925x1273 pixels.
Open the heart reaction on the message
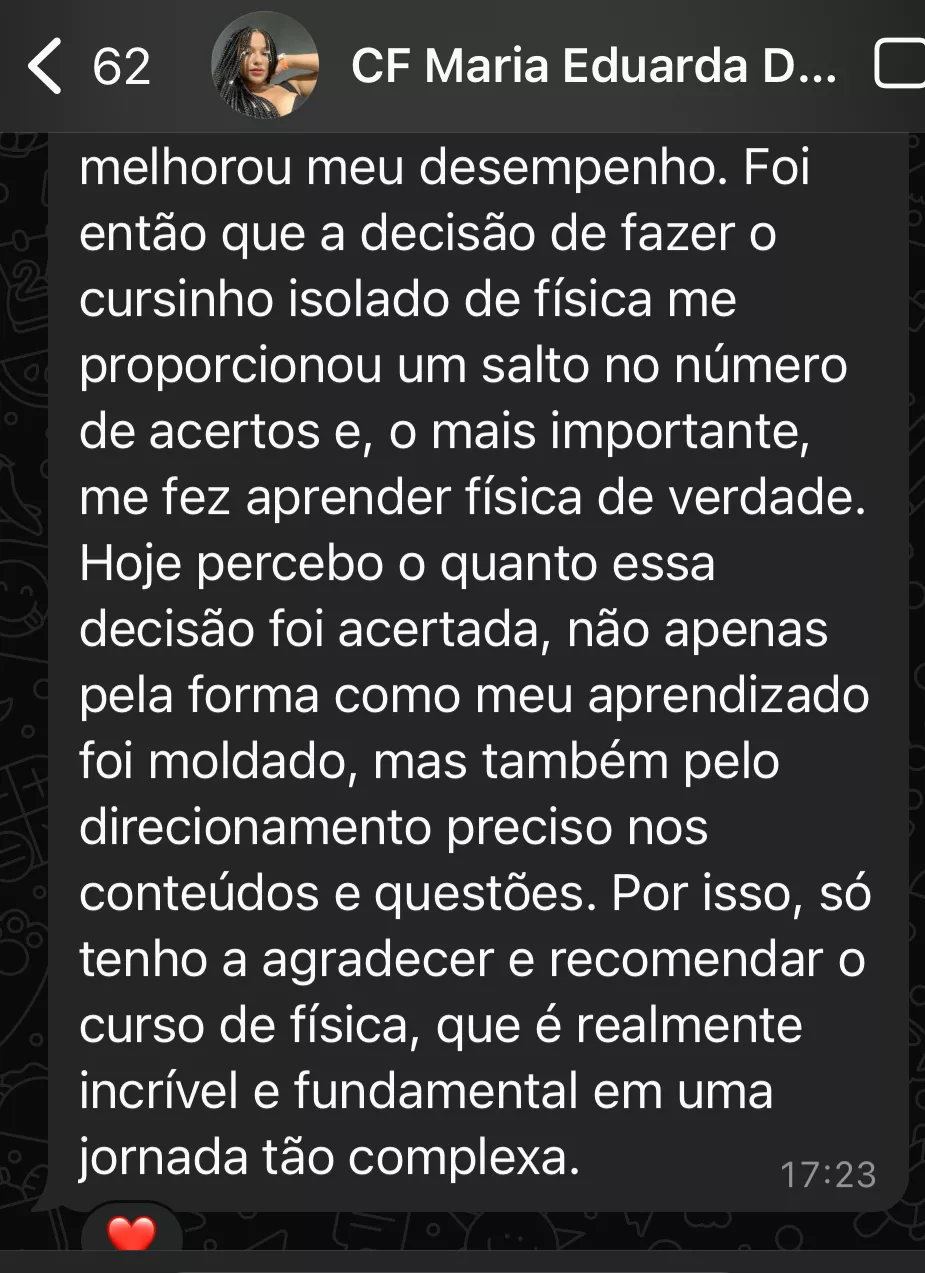(x=131, y=1232)
